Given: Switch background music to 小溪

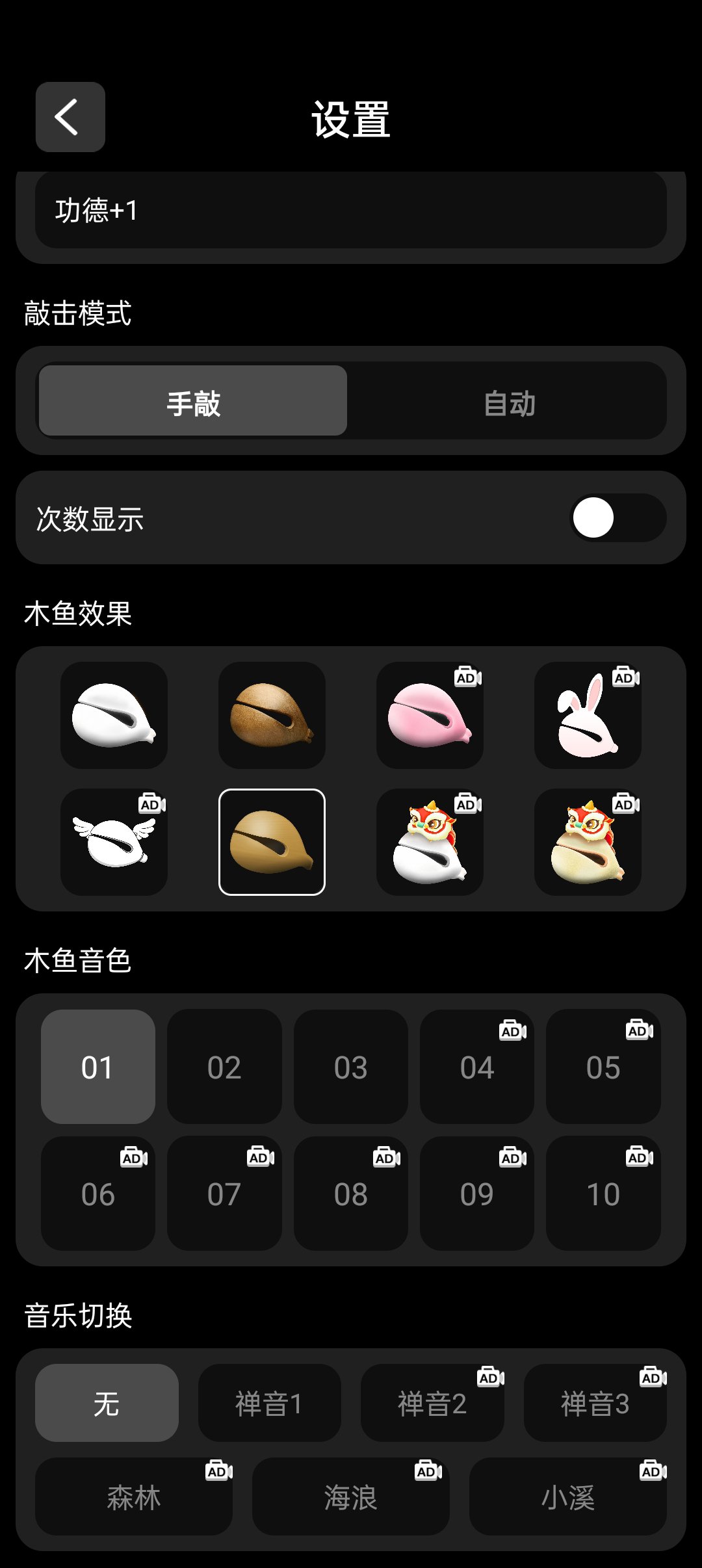Looking at the screenshot, I should tap(567, 1496).
